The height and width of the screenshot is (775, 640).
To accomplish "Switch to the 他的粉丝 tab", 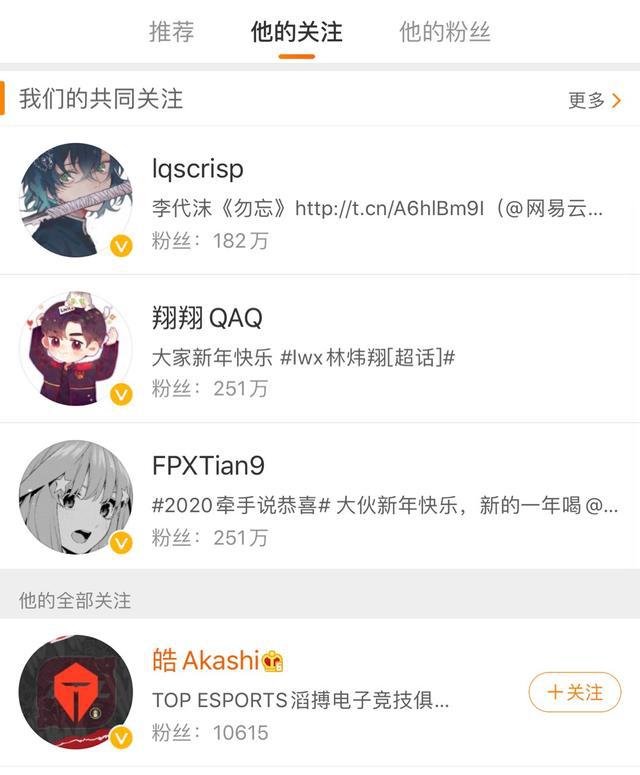I will (x=445, y=32).
